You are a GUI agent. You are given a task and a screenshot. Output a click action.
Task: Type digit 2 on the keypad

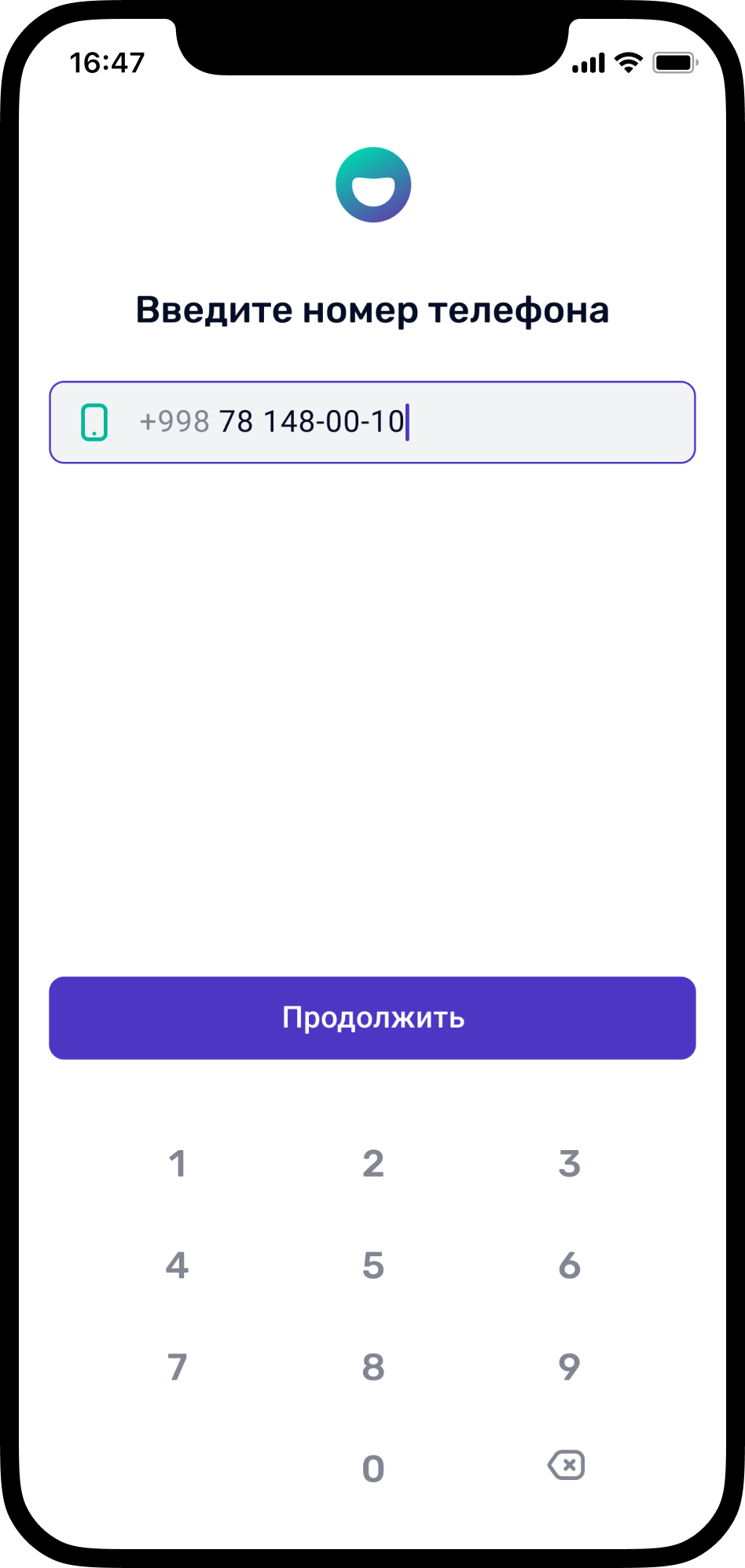pos(373,1163)
